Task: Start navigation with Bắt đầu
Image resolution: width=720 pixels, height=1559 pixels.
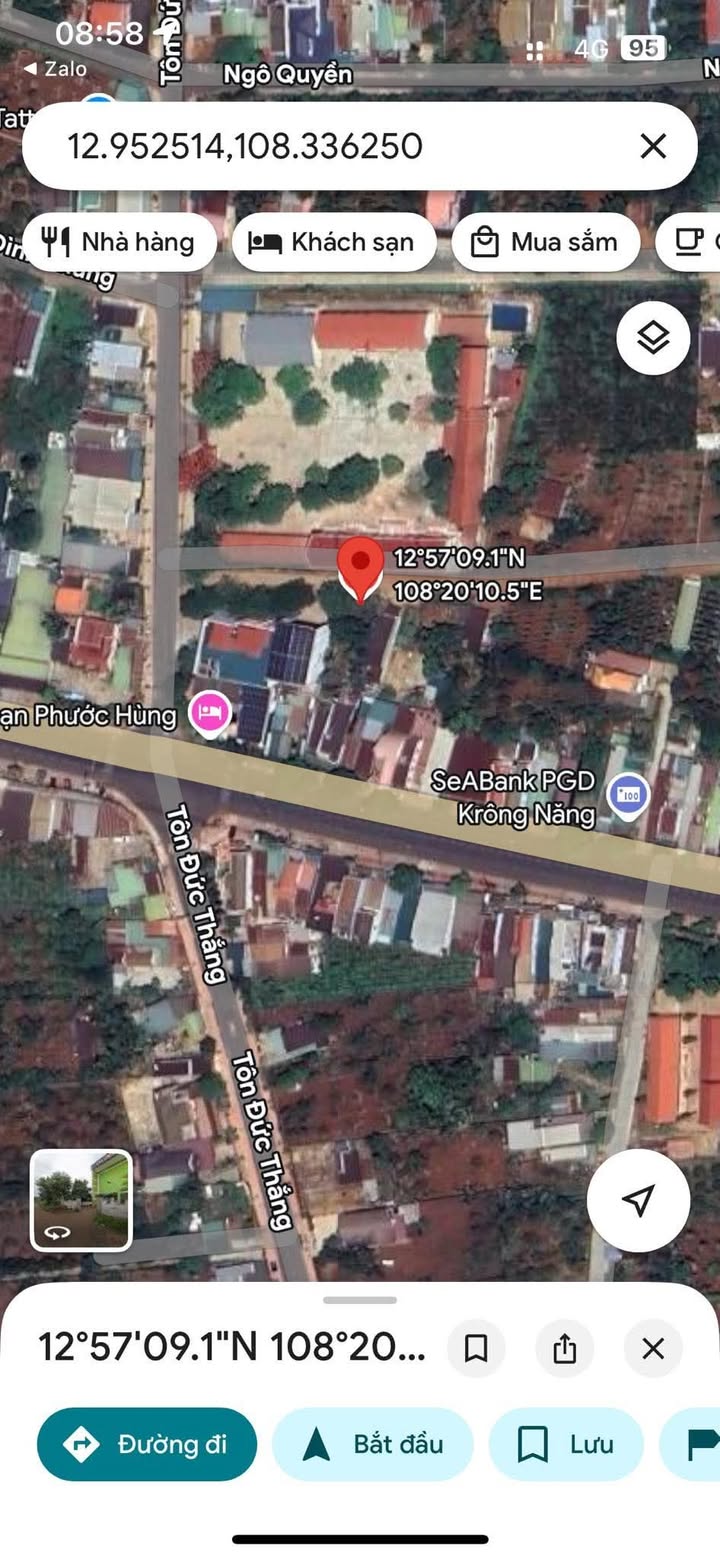Action: pyautogui.click(x=372, y=1444)
